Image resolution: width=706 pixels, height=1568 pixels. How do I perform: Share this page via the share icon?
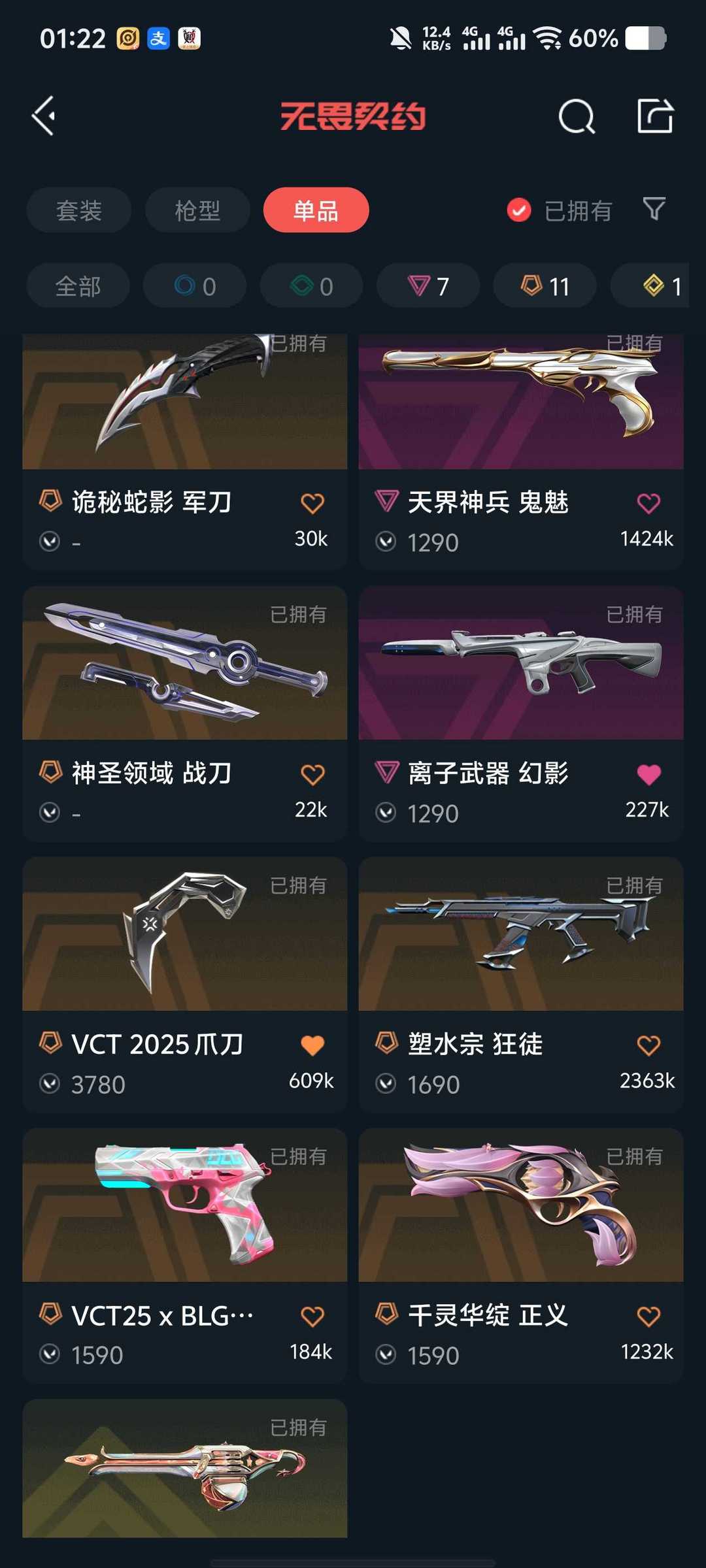(655, 116)
